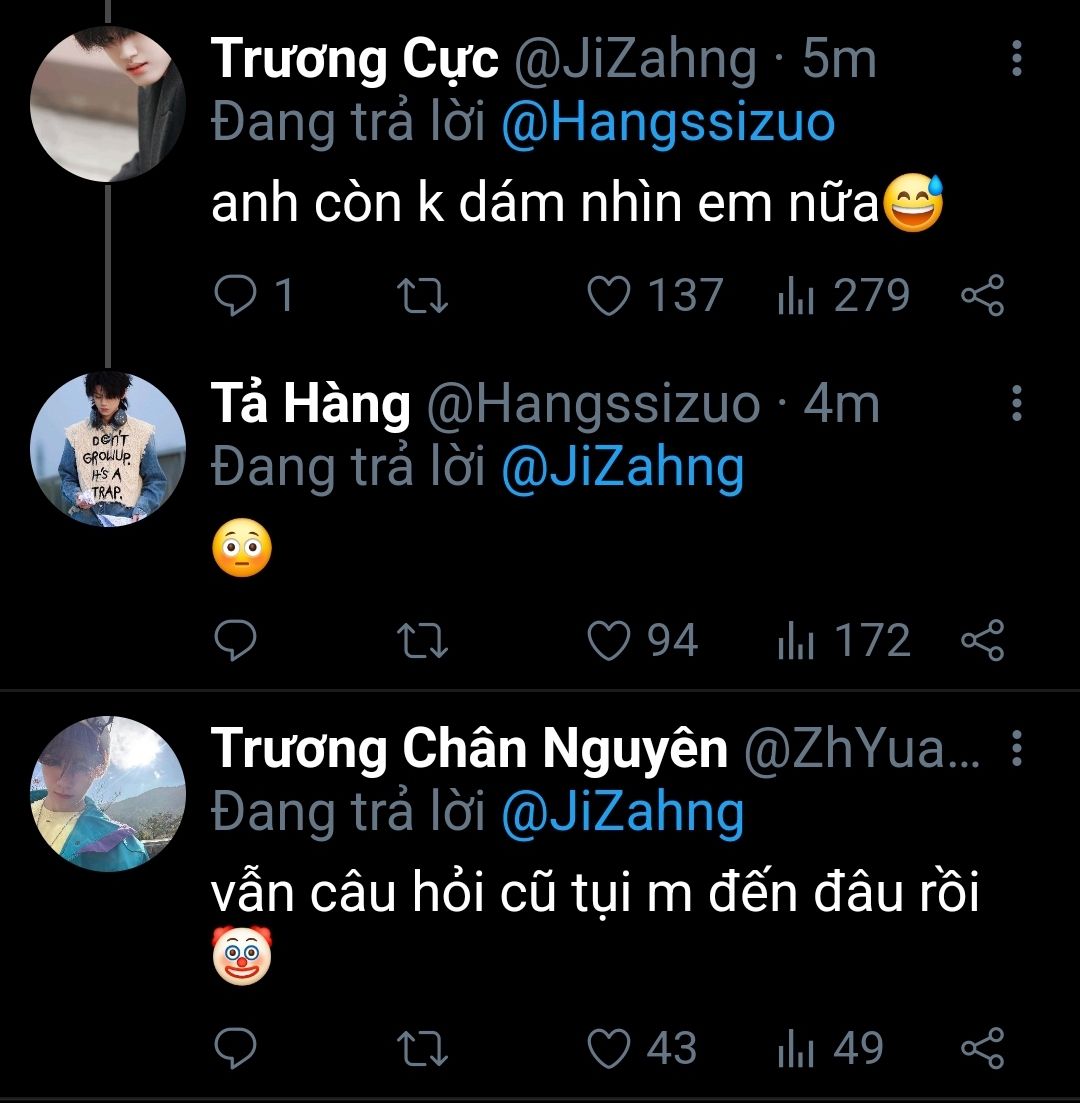Reply to Trương Cực's tweet

tap(237, 296)
